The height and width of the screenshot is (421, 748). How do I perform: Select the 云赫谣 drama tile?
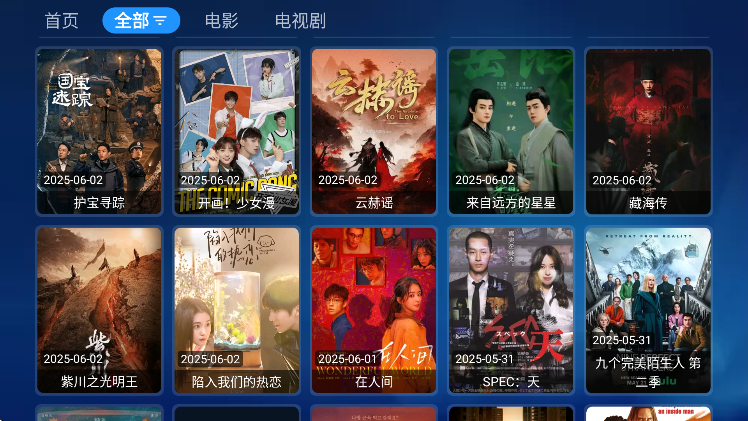[374, 131]
